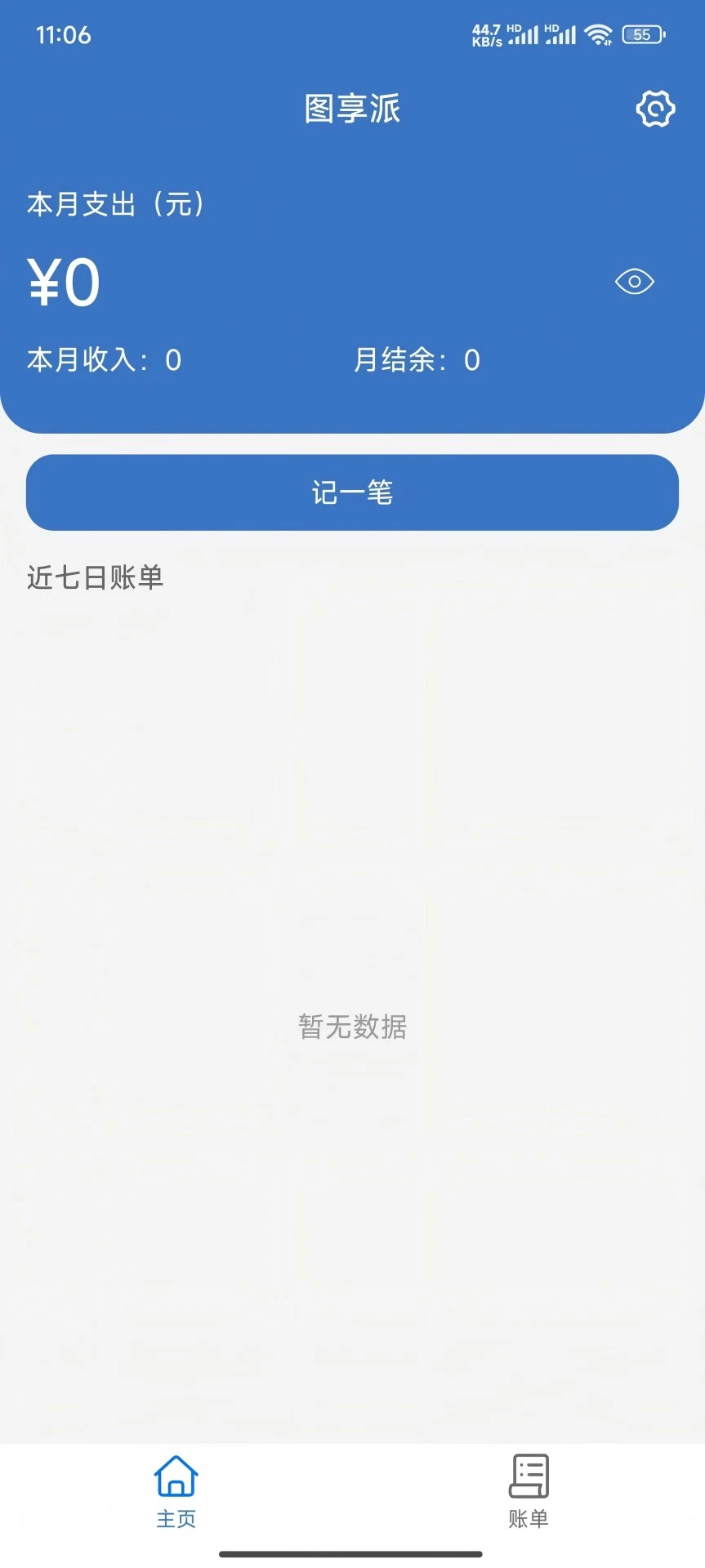This screenshot has width=705, height=1568.
Task: Tap the 暂无数据 empty state text
Action: [x=352, y=1027]
